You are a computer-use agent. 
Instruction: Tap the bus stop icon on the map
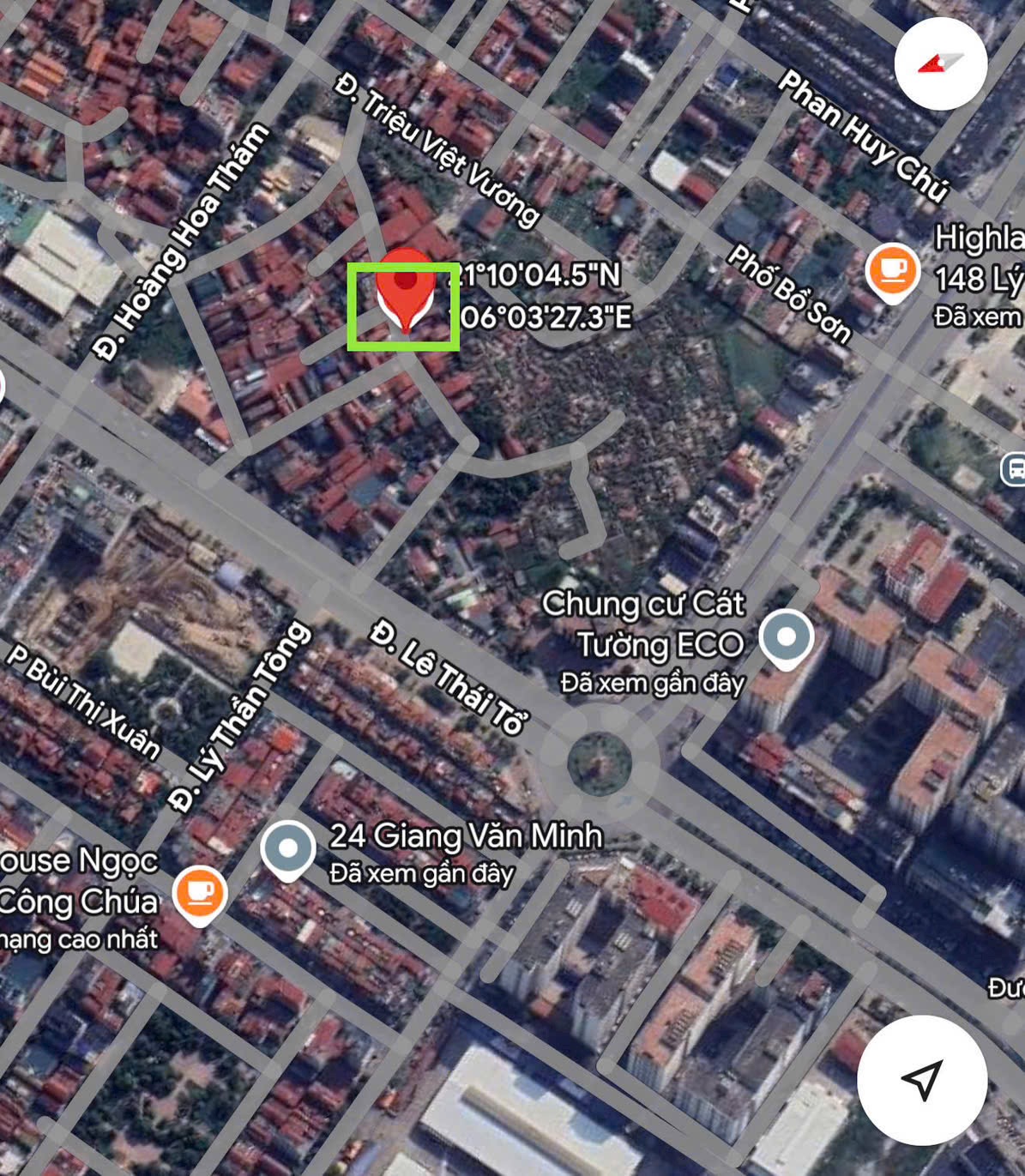[1015, 469]
